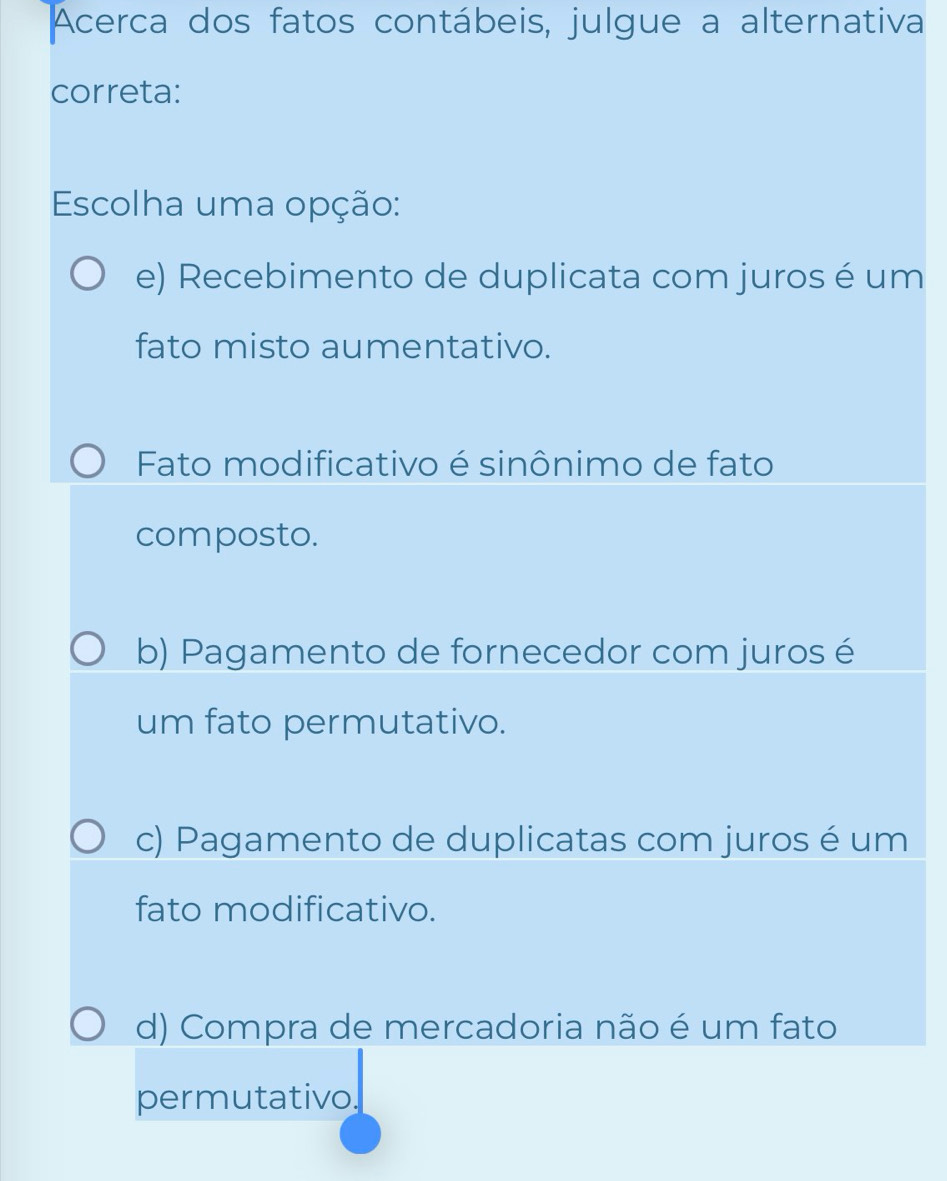
Task: Select option d) Compra de mercadoria
Action: pyautogui.click(x=88, y=1027)
